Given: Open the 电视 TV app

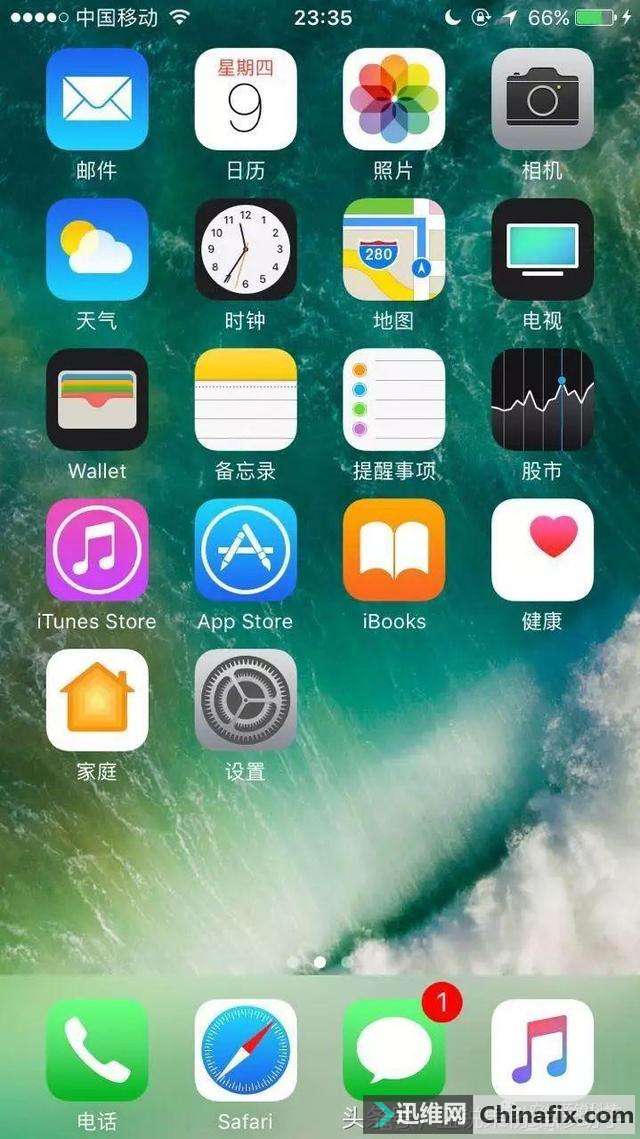Looking at the screenshot, I should tap(542, 249).
